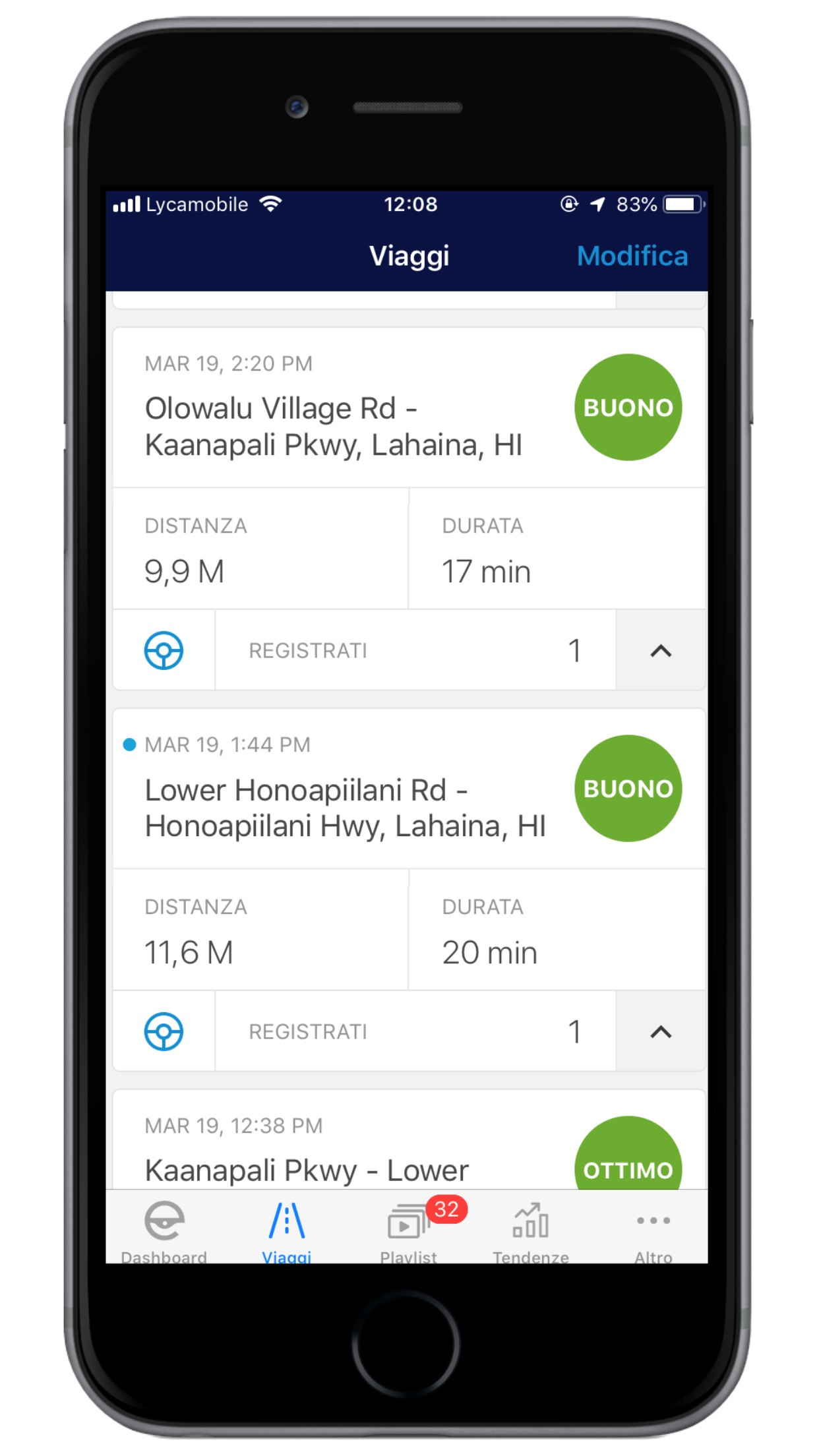819x1456 pixels.
Task: Tap the steering wheel icon on Olowalu trip
Action: tap(164, 651)
